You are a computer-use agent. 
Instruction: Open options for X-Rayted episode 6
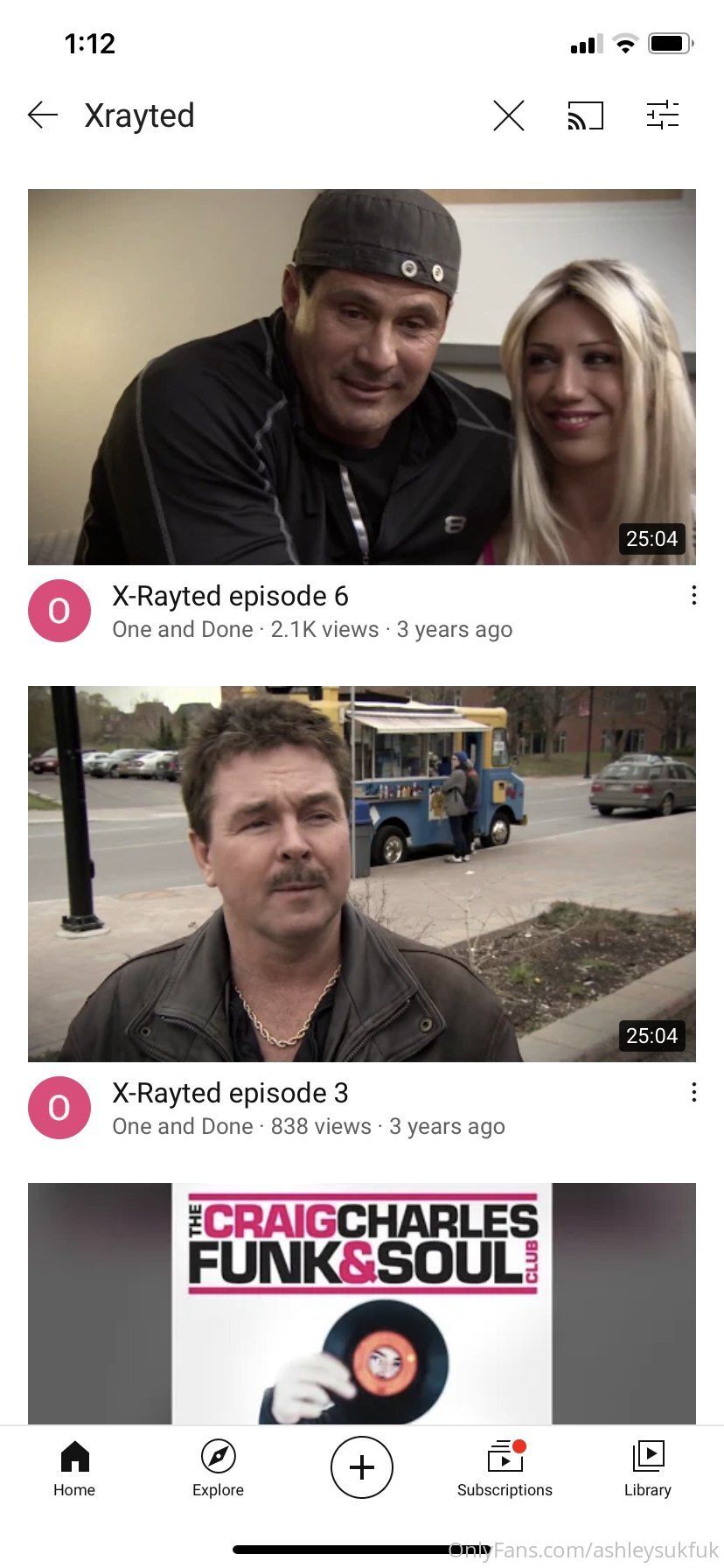pyautogui.click(x=693, y=596)
